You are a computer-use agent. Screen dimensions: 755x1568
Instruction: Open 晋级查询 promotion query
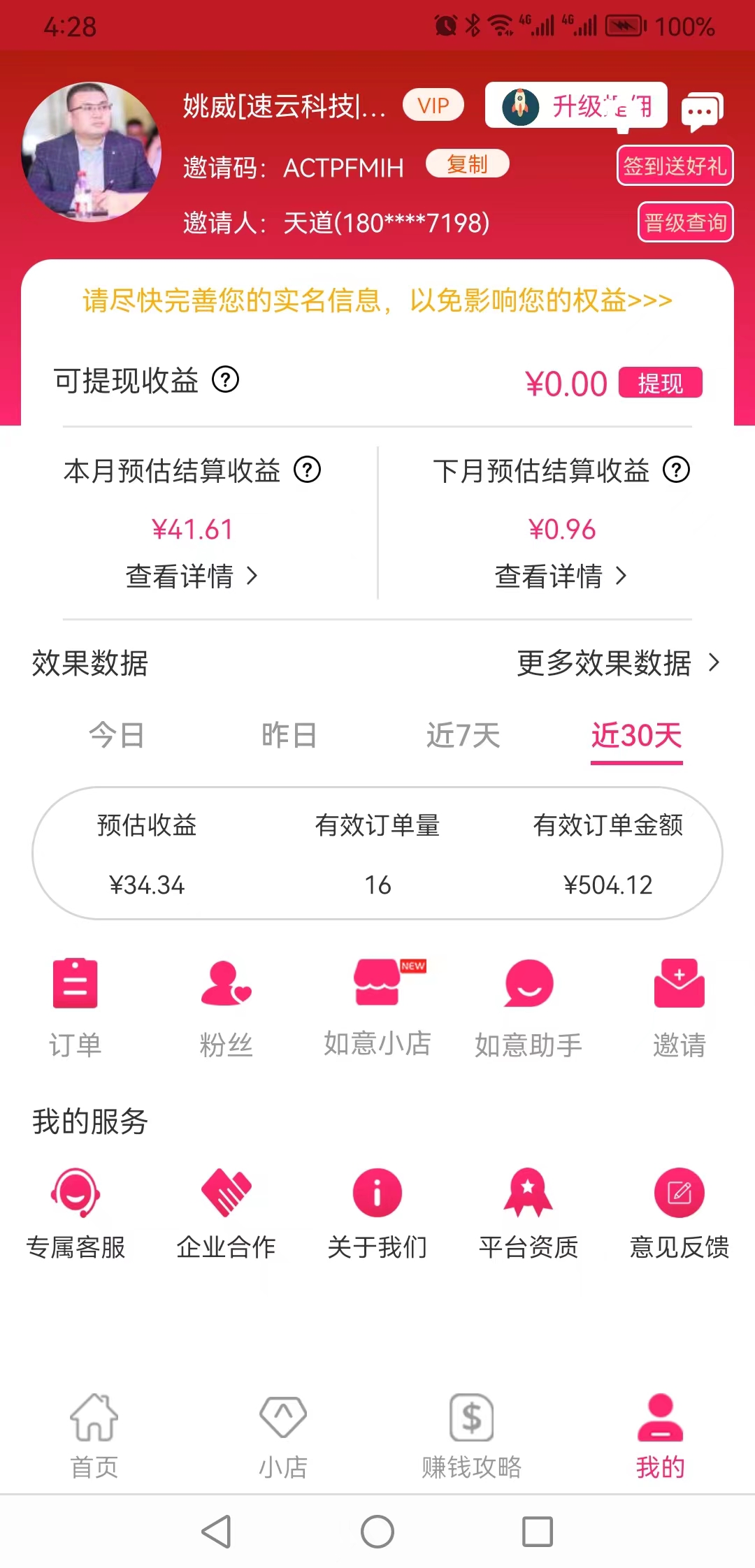(685, 222)
